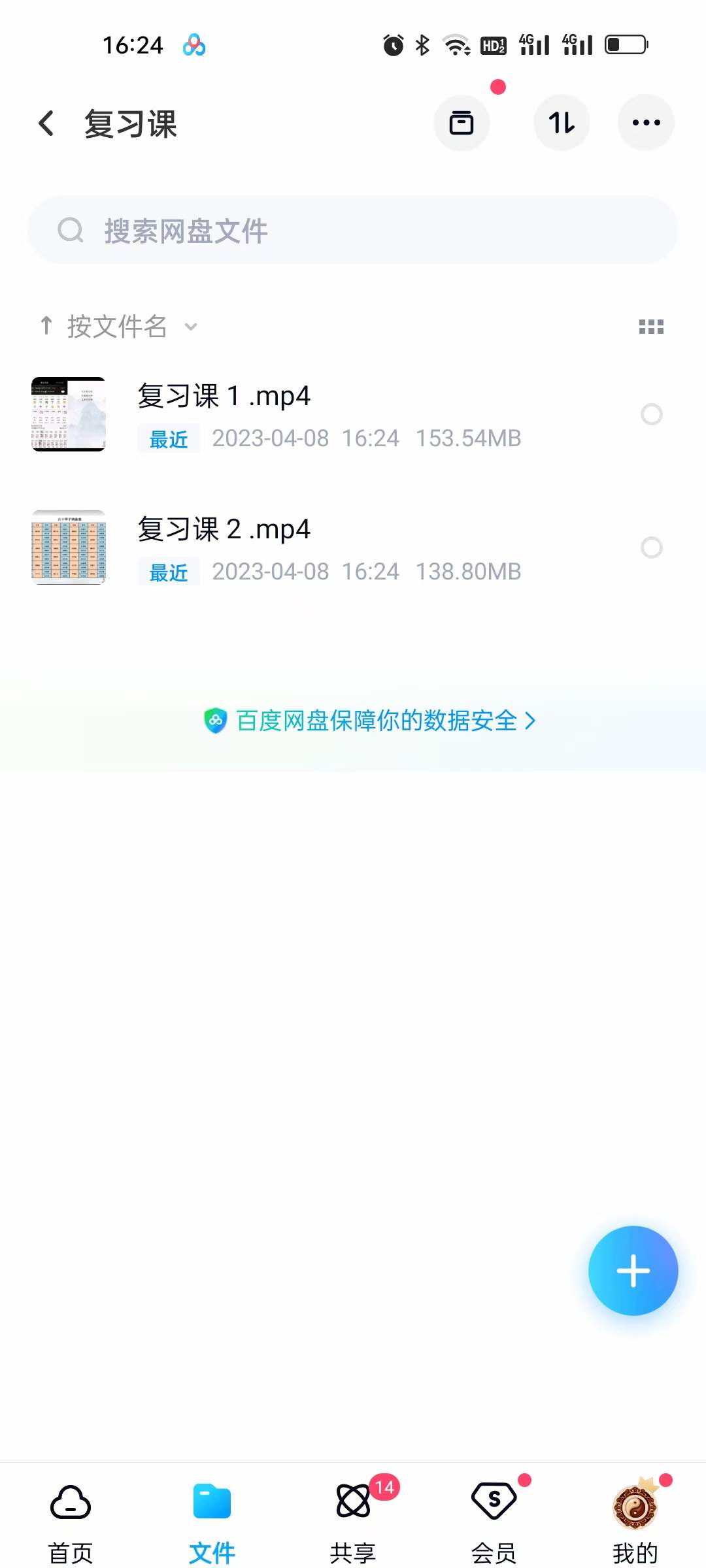Toggle ascending sort arrow beside 按文件名
Image resolution: width=706 pixels, height=1568 pixels.
(46, 325)
